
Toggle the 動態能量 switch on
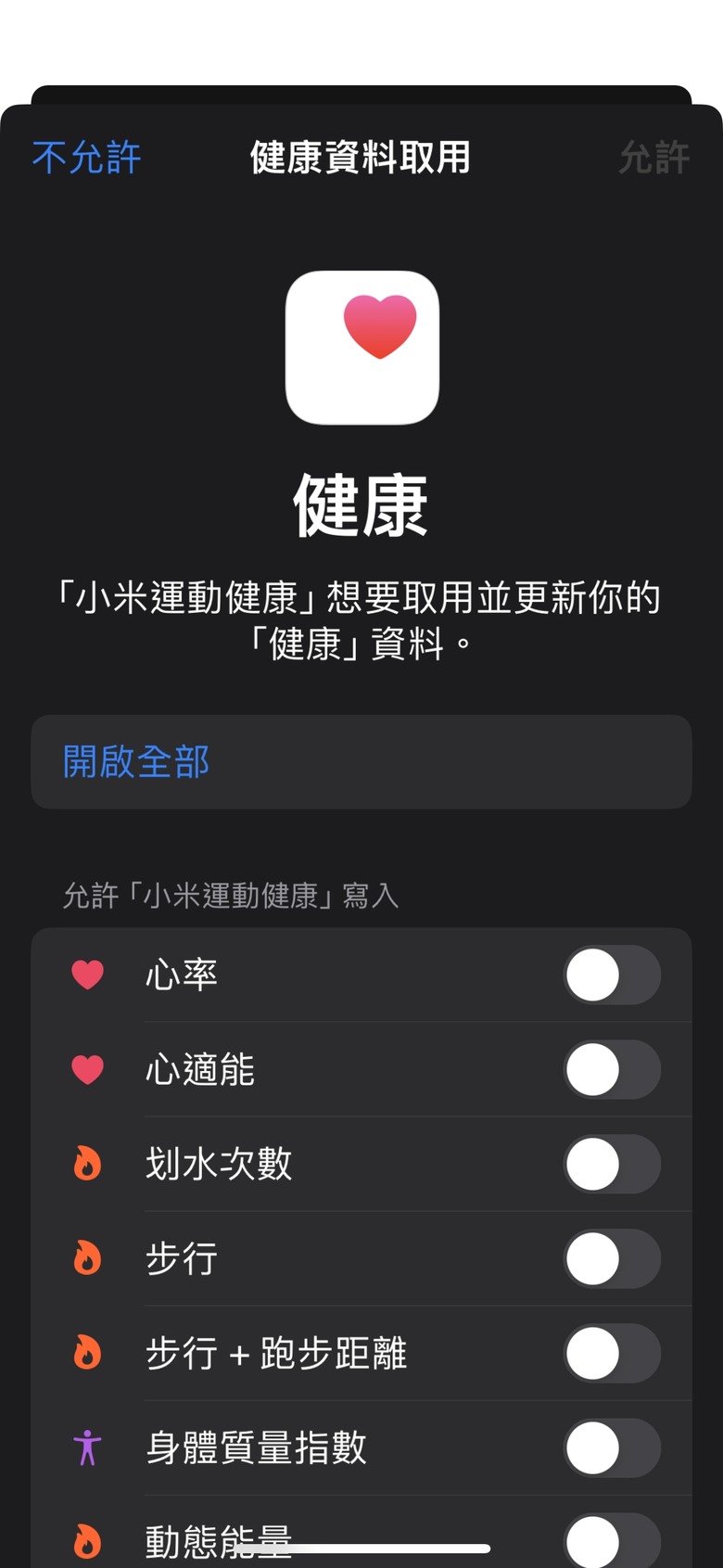612,1540
